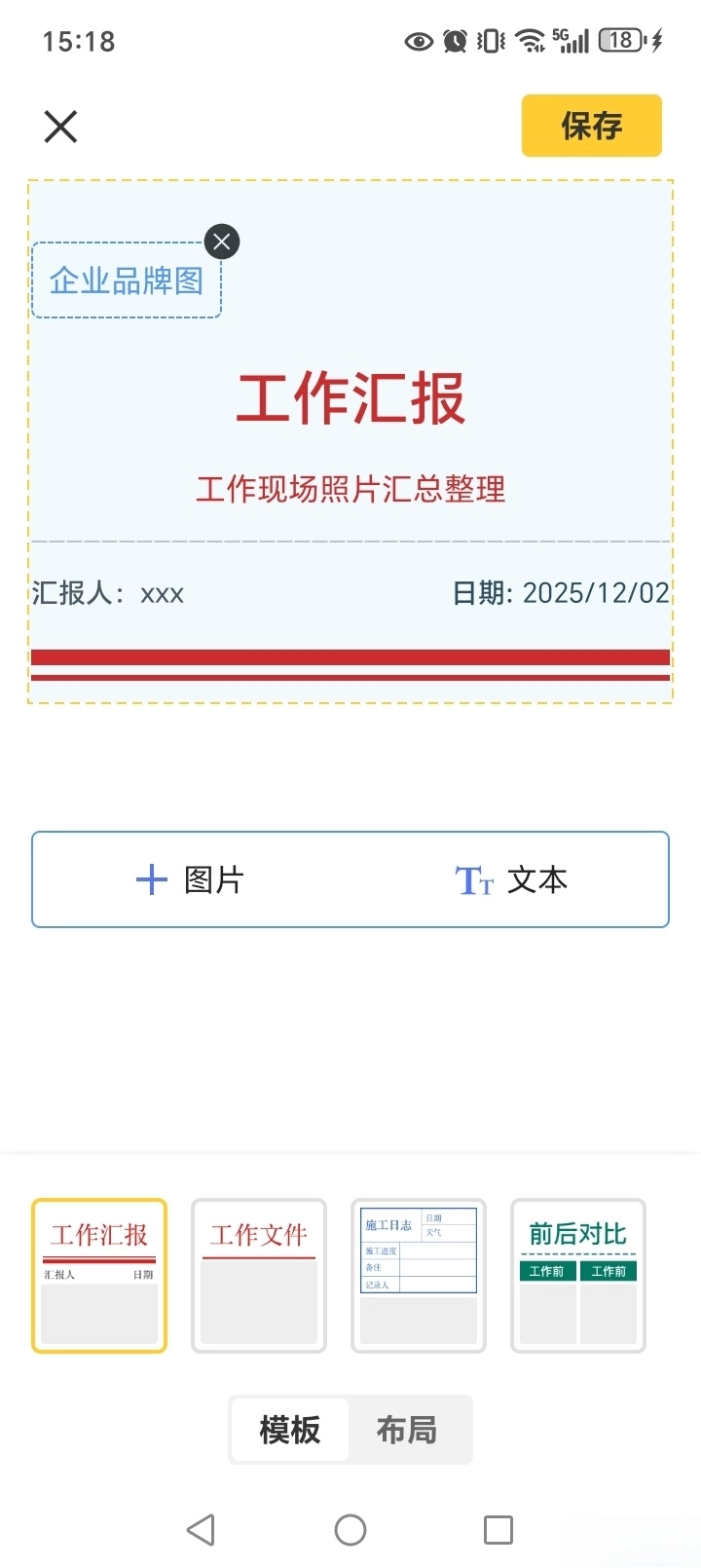The width and height of the screenshot is (701, 1568).
Task: Choose the 施工日志 template
Action: [419, 1276]
